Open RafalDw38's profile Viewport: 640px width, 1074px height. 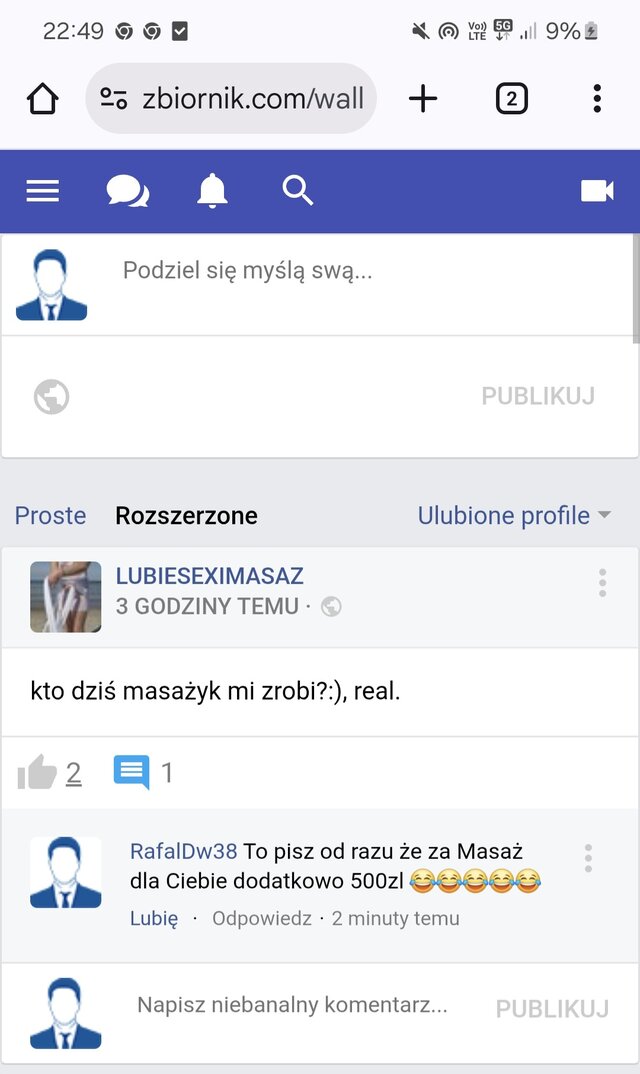pos(183,852)
